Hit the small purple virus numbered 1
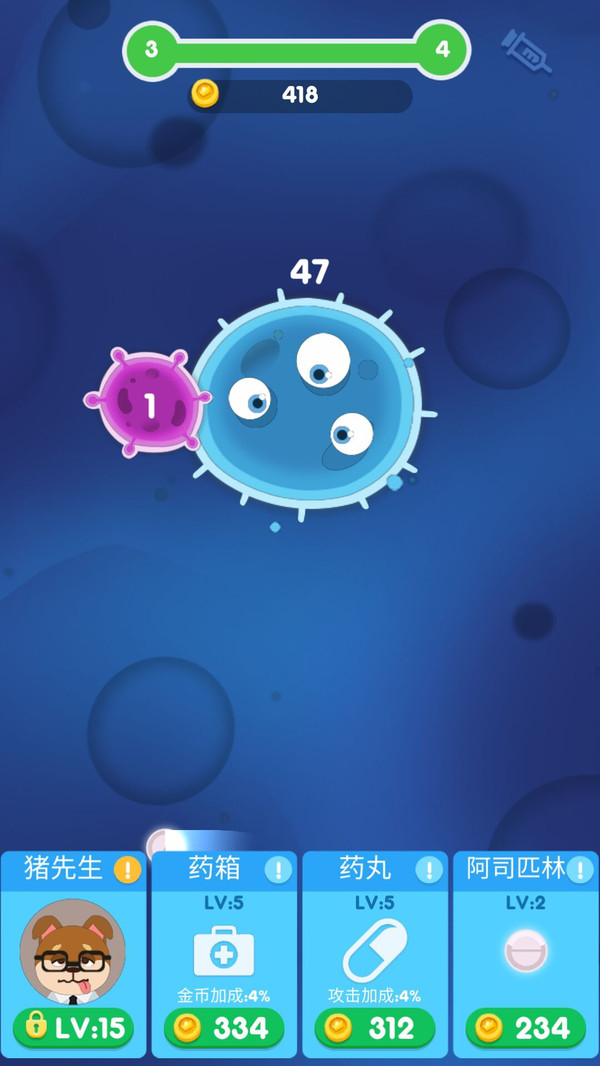600x1066 pixels. tap(150, 403)
